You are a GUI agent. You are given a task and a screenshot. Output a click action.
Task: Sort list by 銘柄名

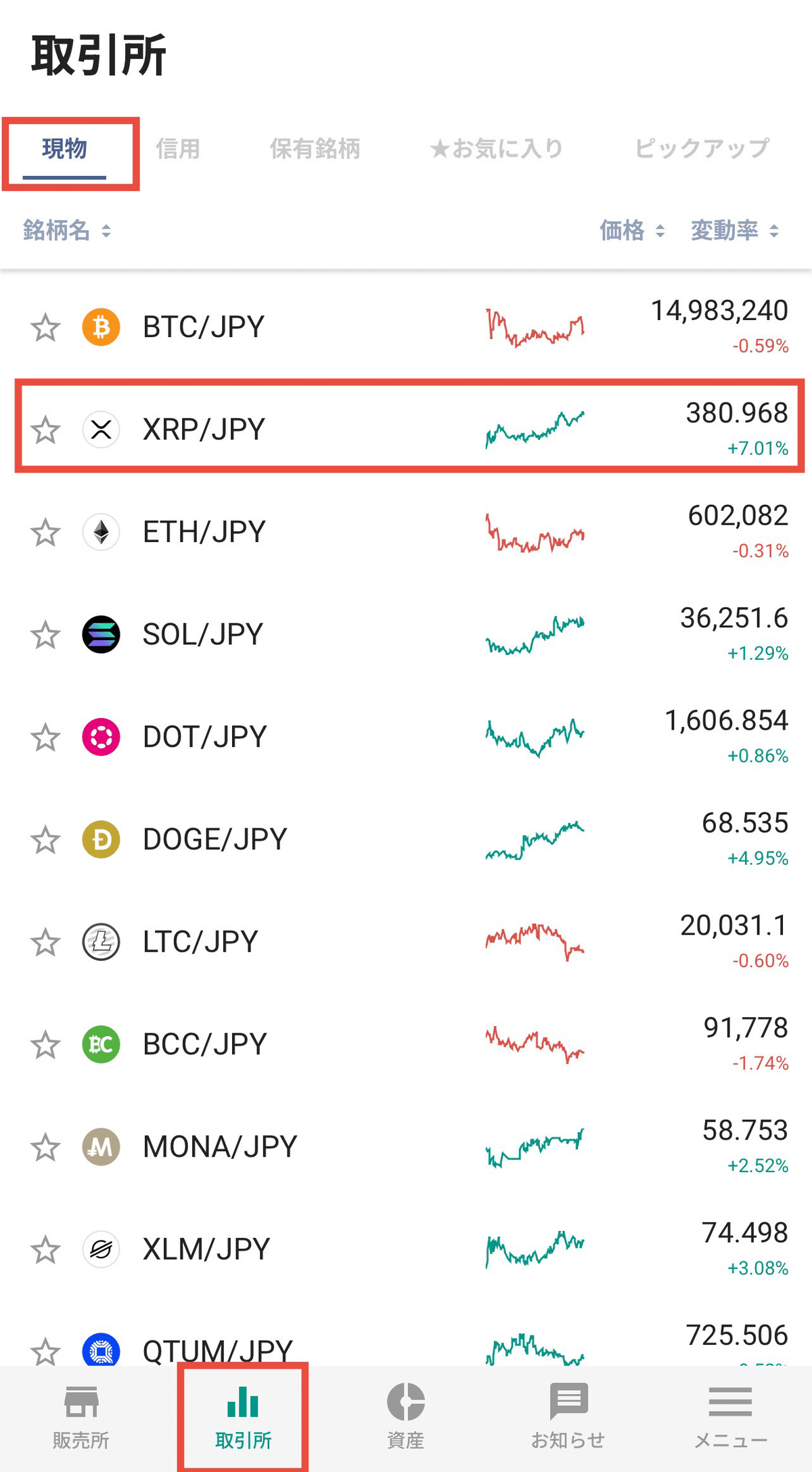[x=66, y=231]
